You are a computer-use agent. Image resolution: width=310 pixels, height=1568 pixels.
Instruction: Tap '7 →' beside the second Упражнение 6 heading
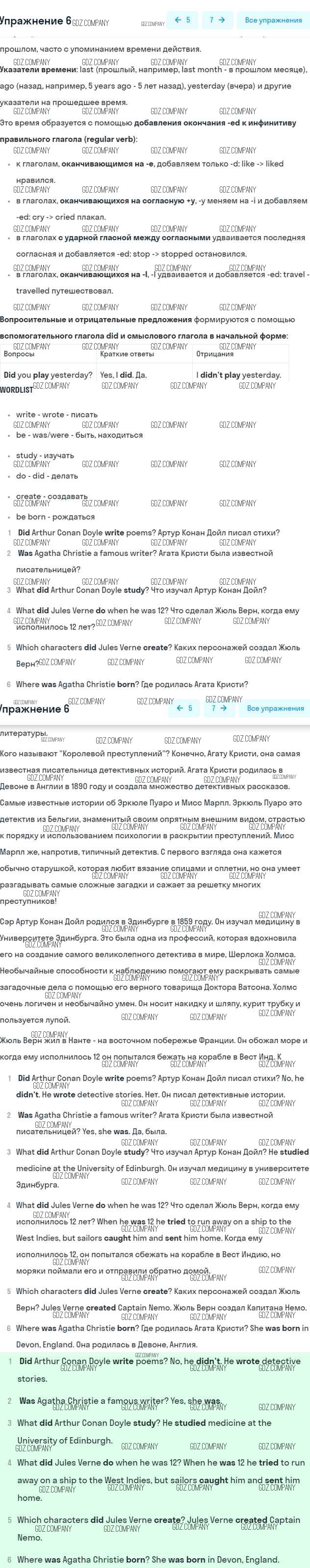[219, 708]
